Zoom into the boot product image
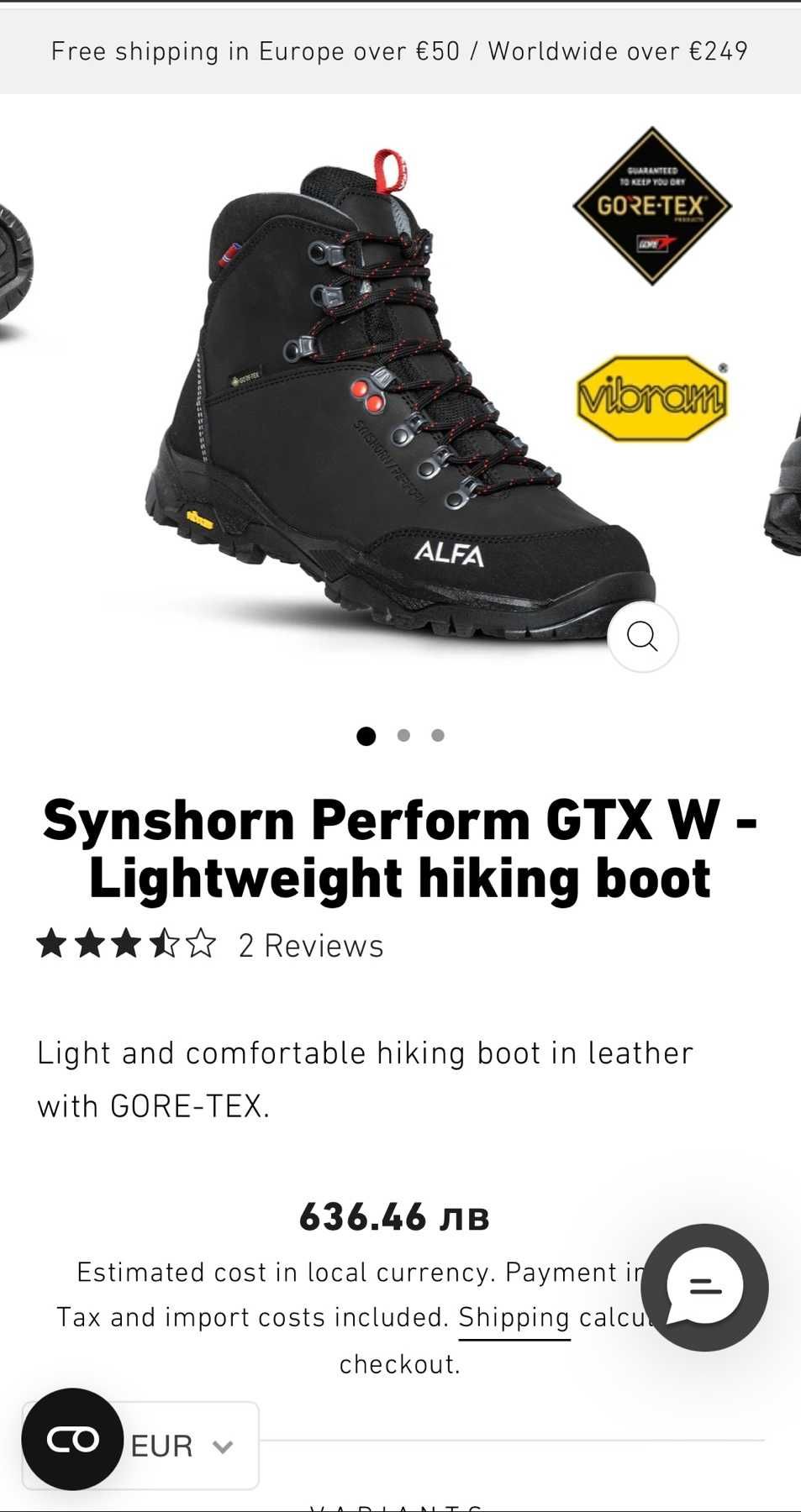 coord(642,637)
